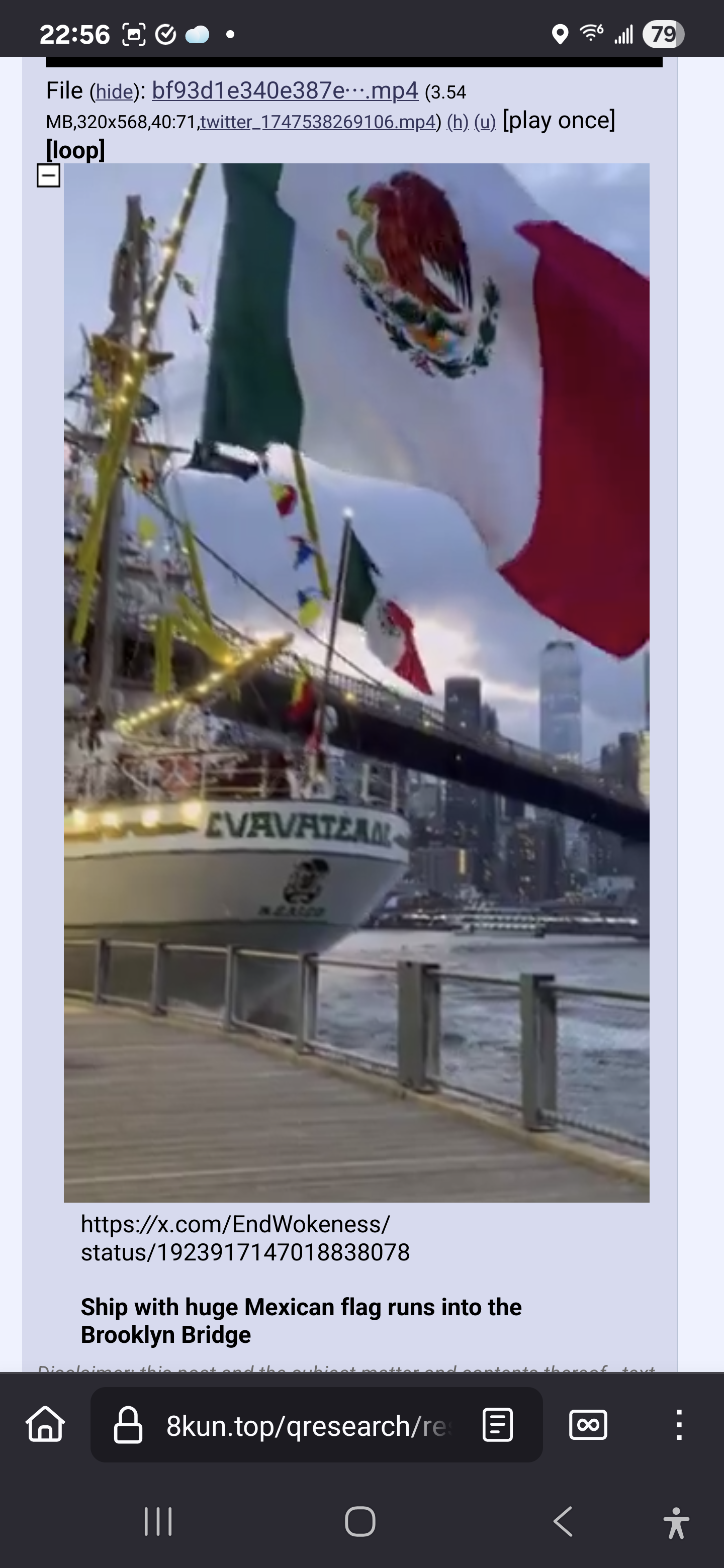This screenshot has height=1568, width=724.
Task: Tap the (h) link after filename
Action: point(458,122)
